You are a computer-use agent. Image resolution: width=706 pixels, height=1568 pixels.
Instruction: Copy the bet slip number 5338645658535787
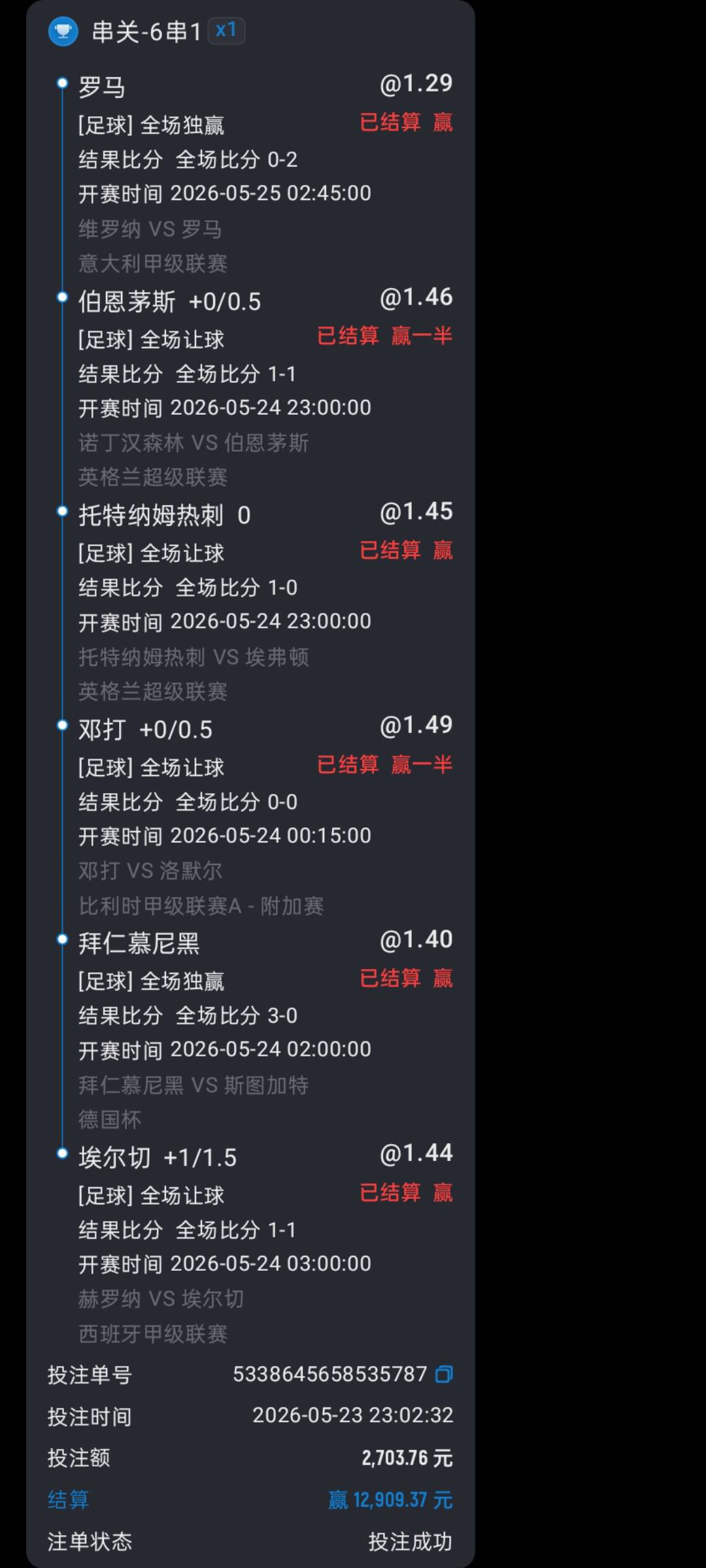click(444, 1374)
